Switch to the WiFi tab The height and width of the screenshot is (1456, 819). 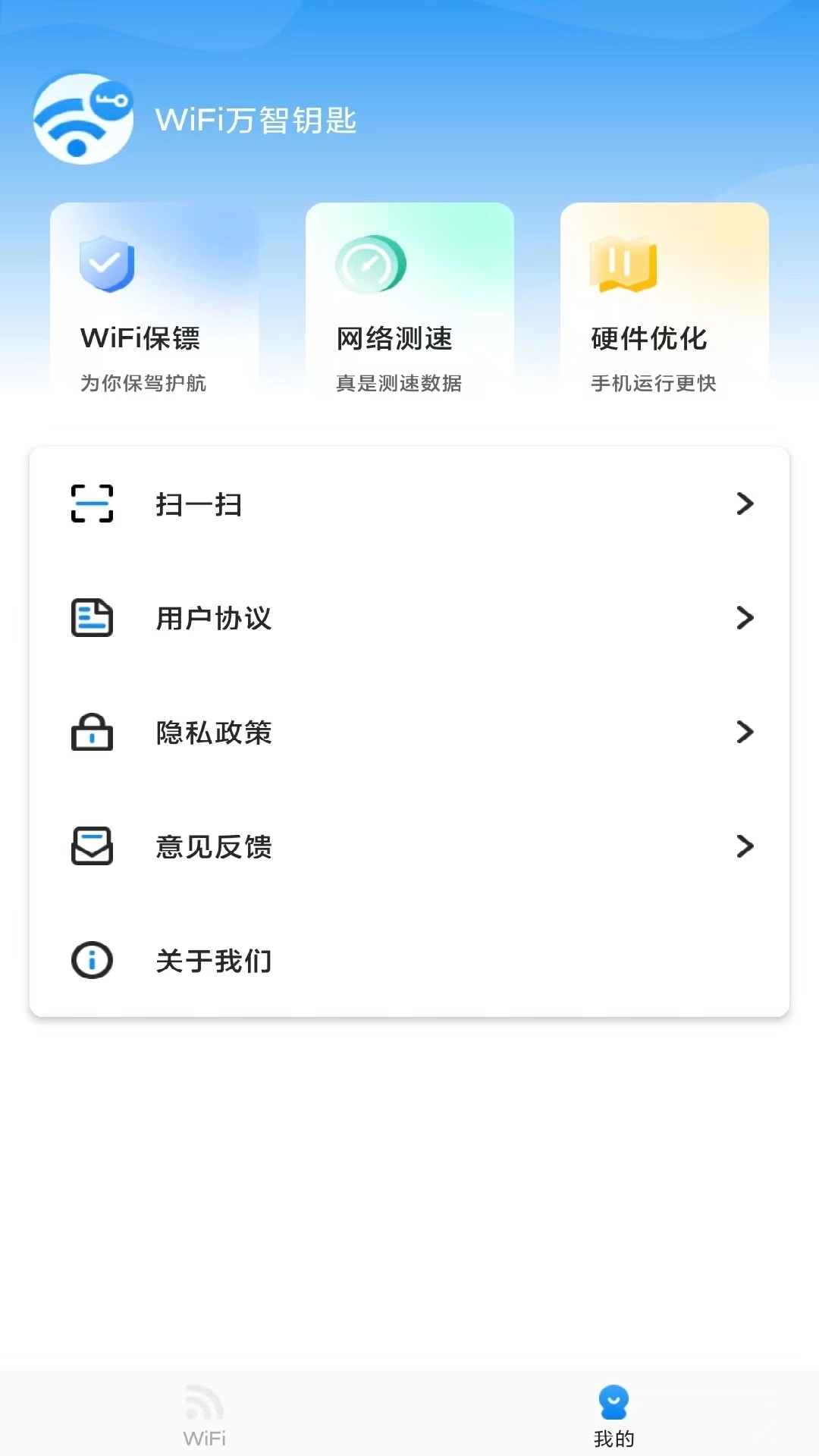tap(203, 1418)
